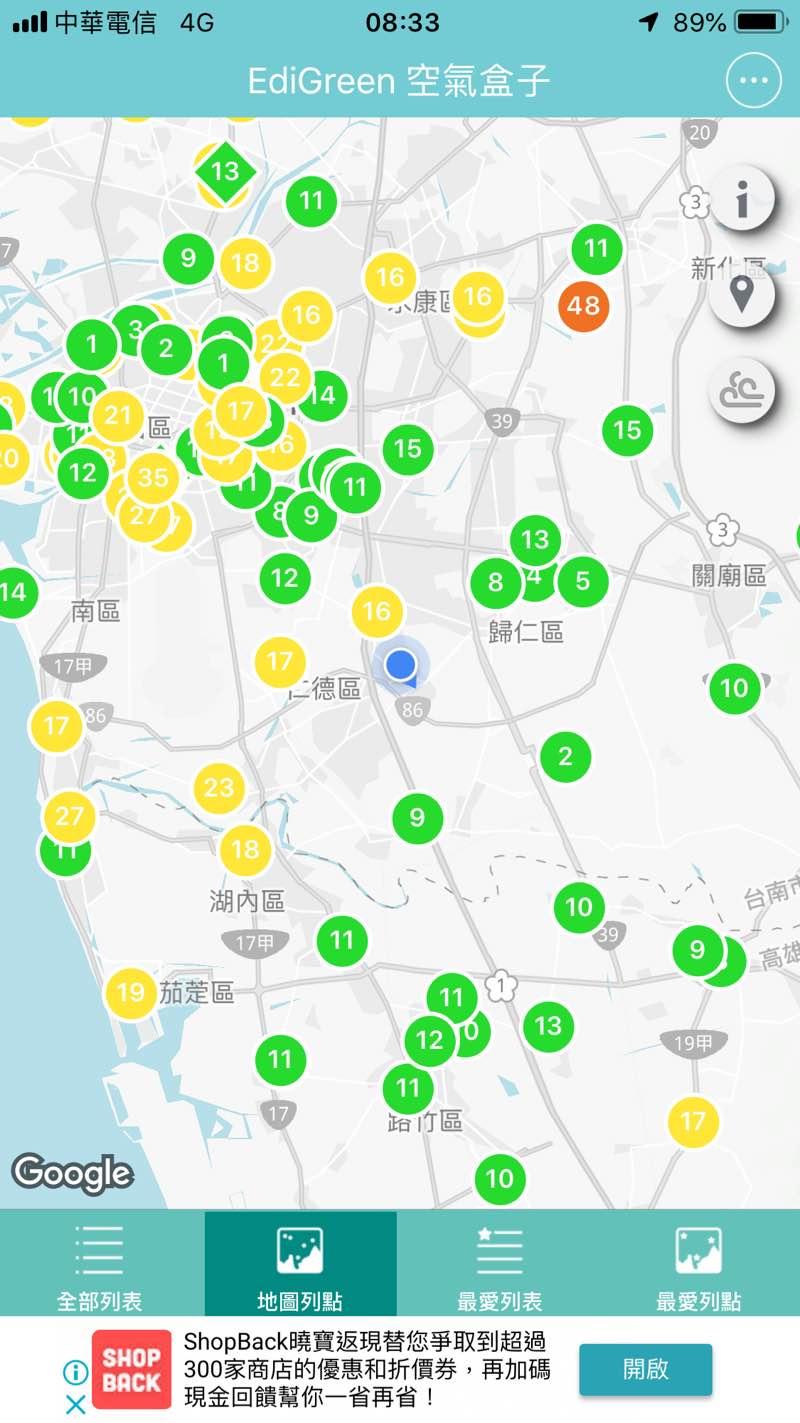Select the 地圖列點 tab

(300, 1264)
